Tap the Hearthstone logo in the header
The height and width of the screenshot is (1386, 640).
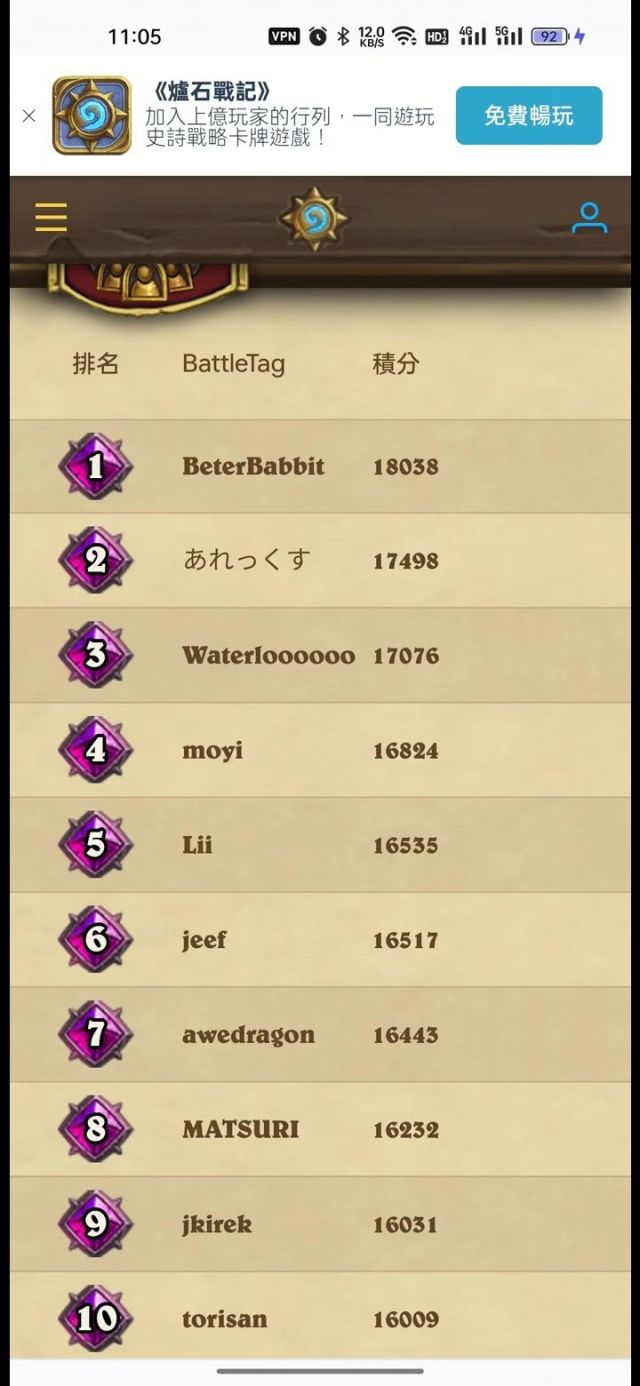[313, 218]
